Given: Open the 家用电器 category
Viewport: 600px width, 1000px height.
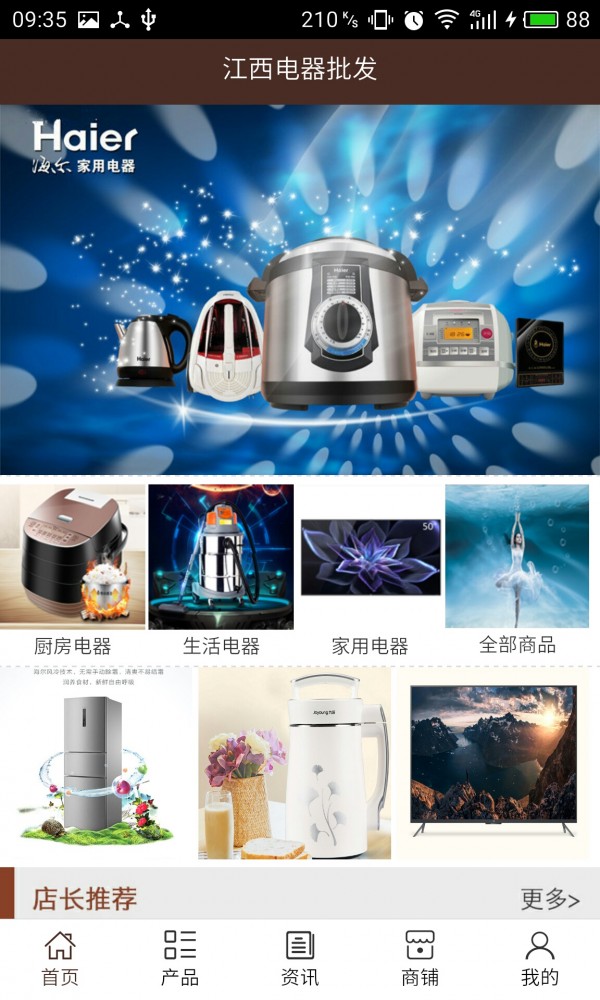Looking at the screenshot, I should tap(370, 570).
